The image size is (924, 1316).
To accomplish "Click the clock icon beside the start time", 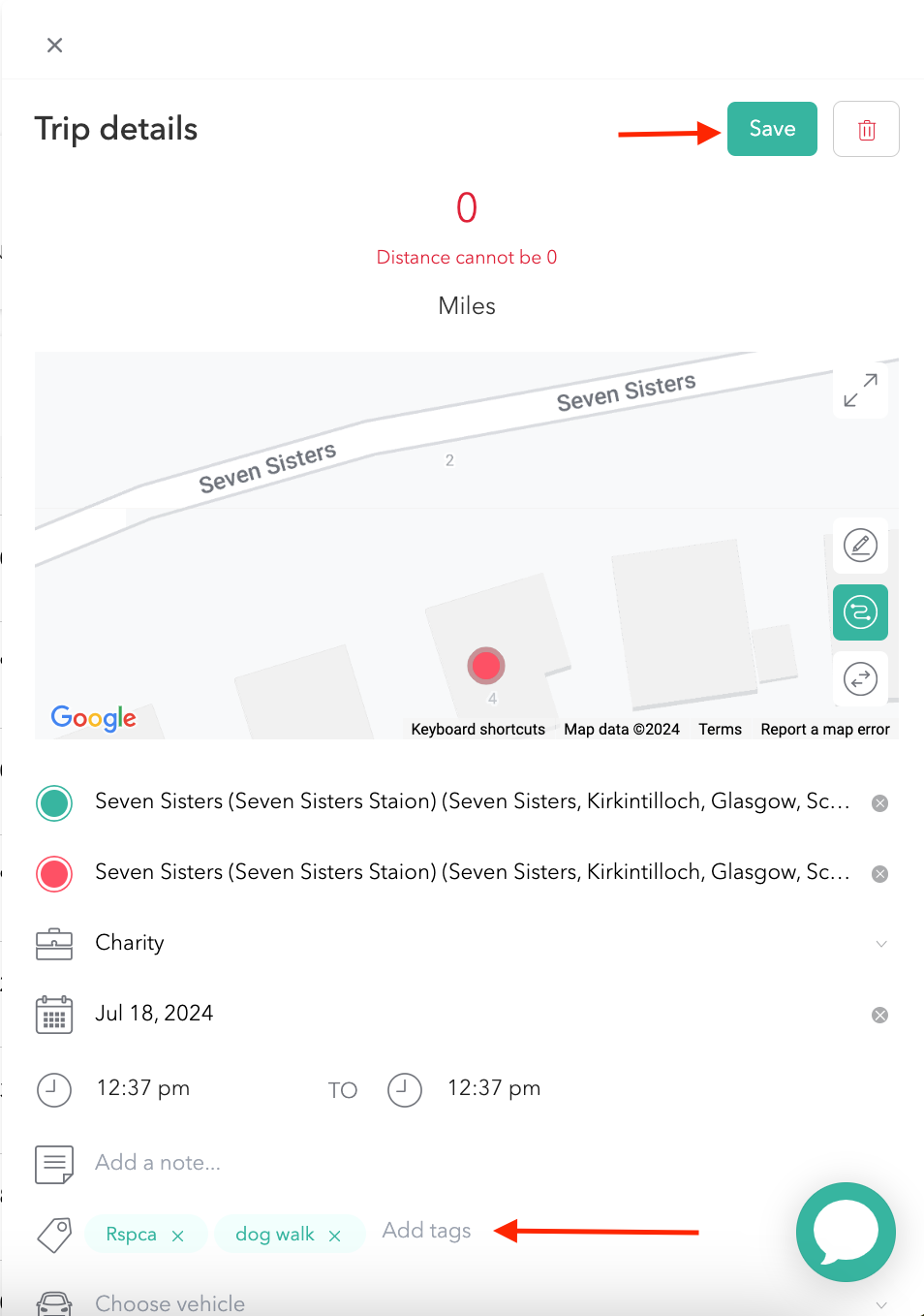I will [53, 1089].
